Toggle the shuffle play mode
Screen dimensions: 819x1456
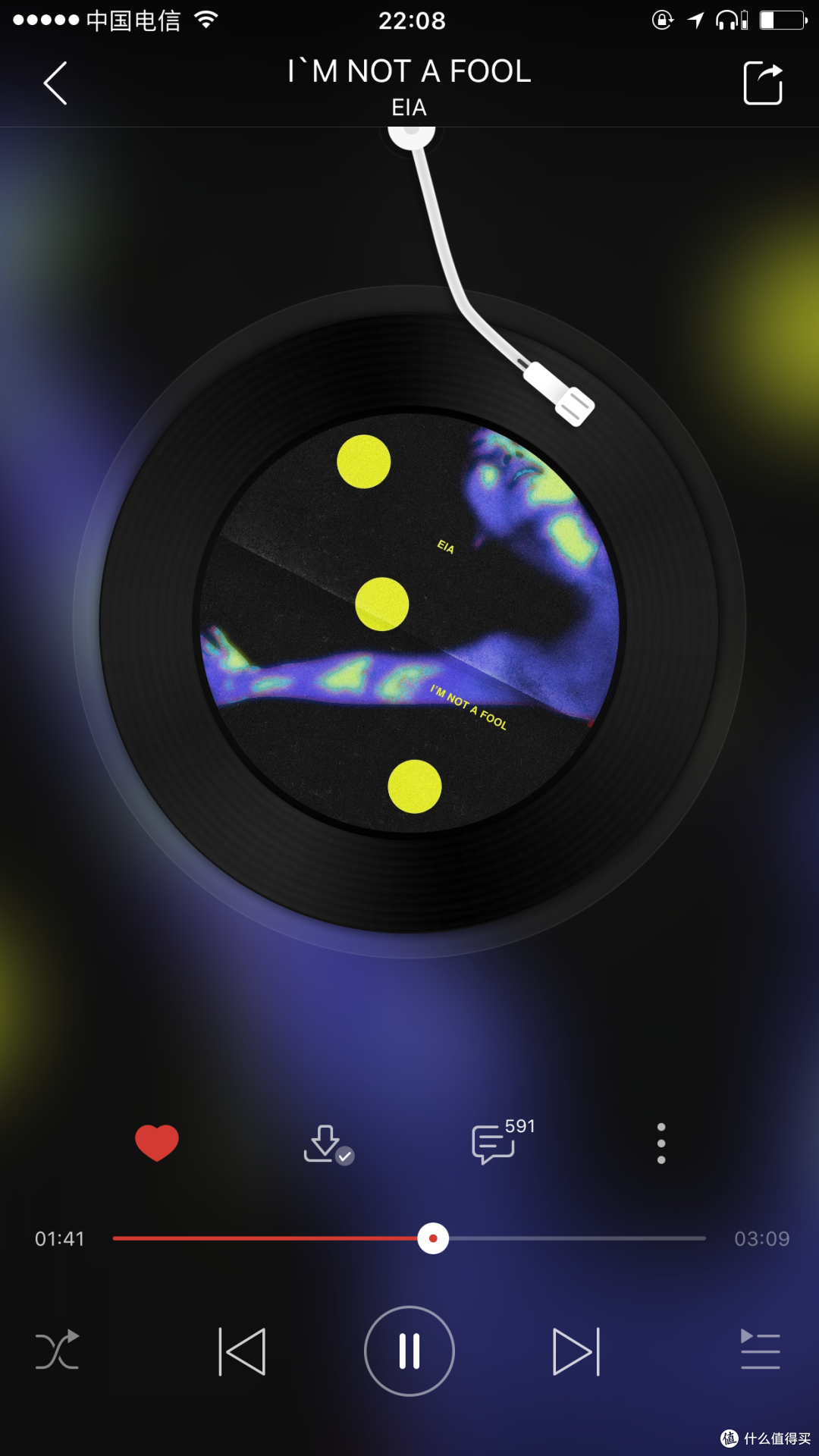58,1351
